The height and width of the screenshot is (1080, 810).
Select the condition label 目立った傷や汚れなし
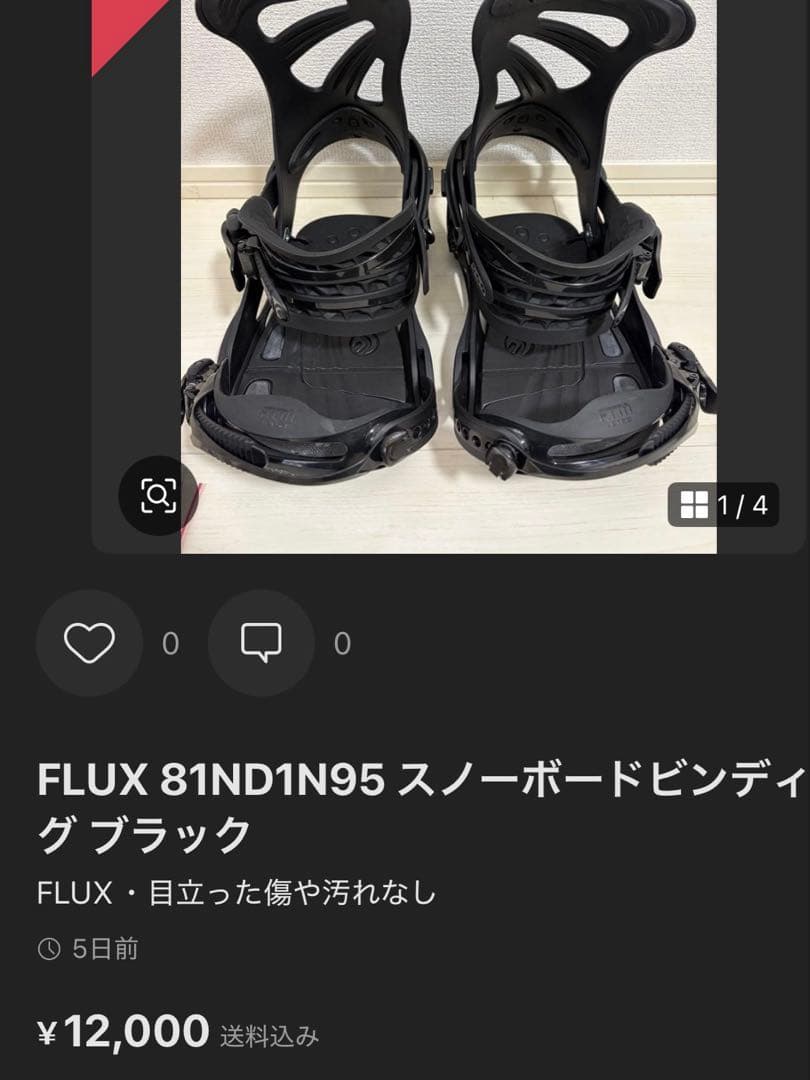pos(300,889)
